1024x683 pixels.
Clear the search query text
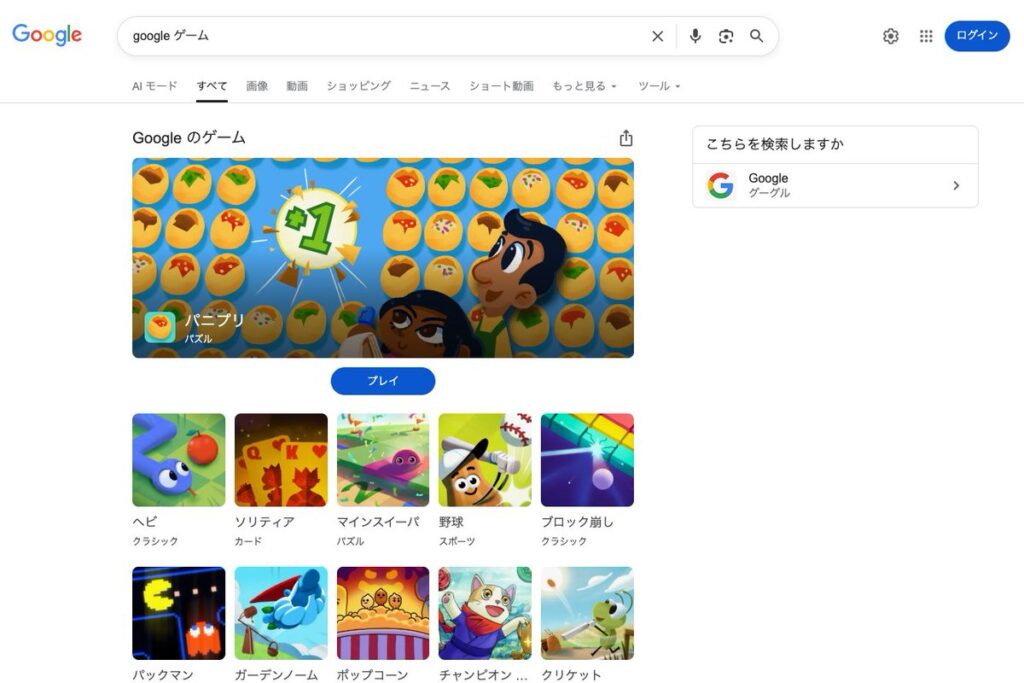coord(657,36)
